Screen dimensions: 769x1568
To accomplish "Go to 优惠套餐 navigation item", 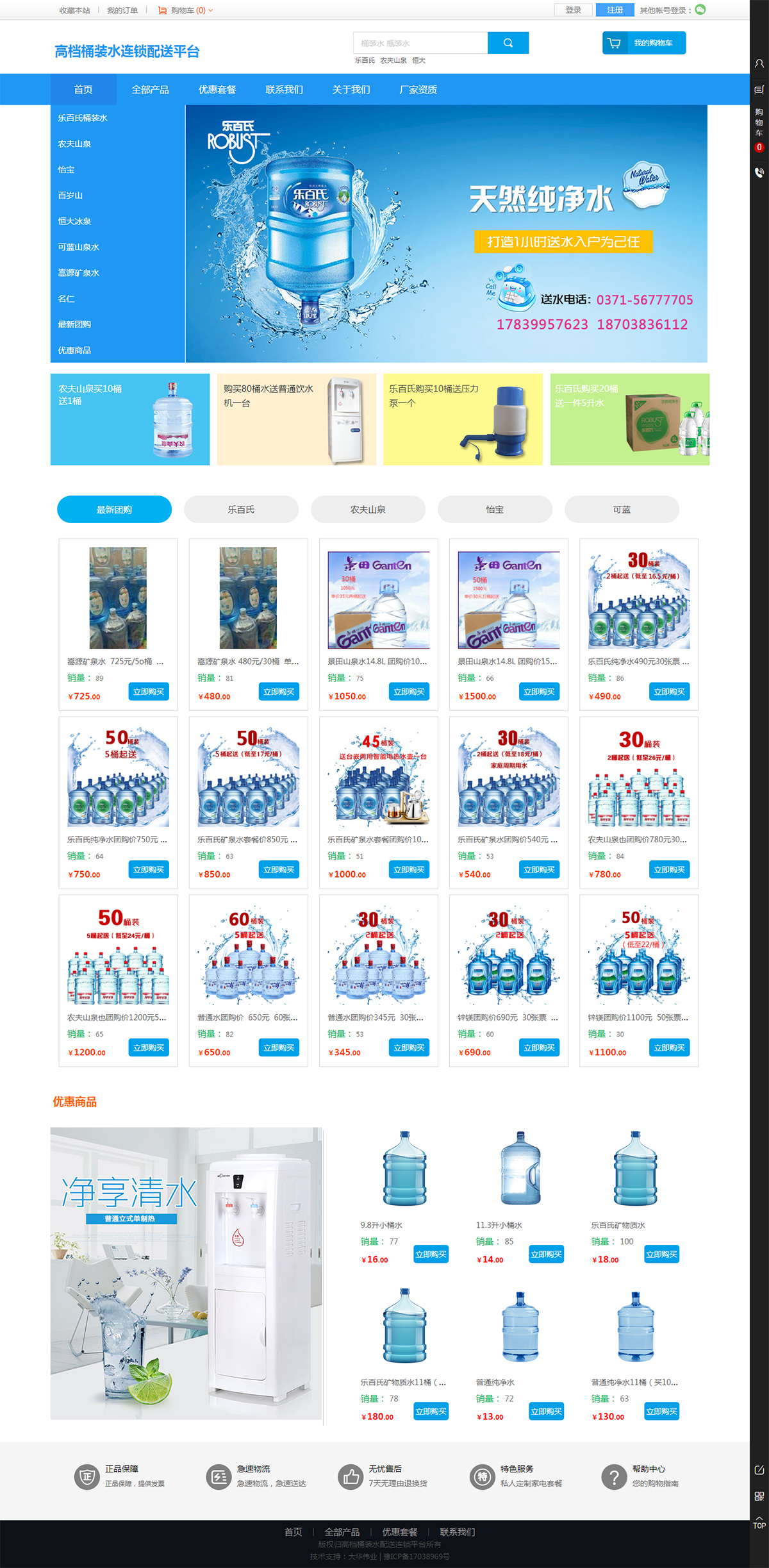I will click(x=217, y=90).
